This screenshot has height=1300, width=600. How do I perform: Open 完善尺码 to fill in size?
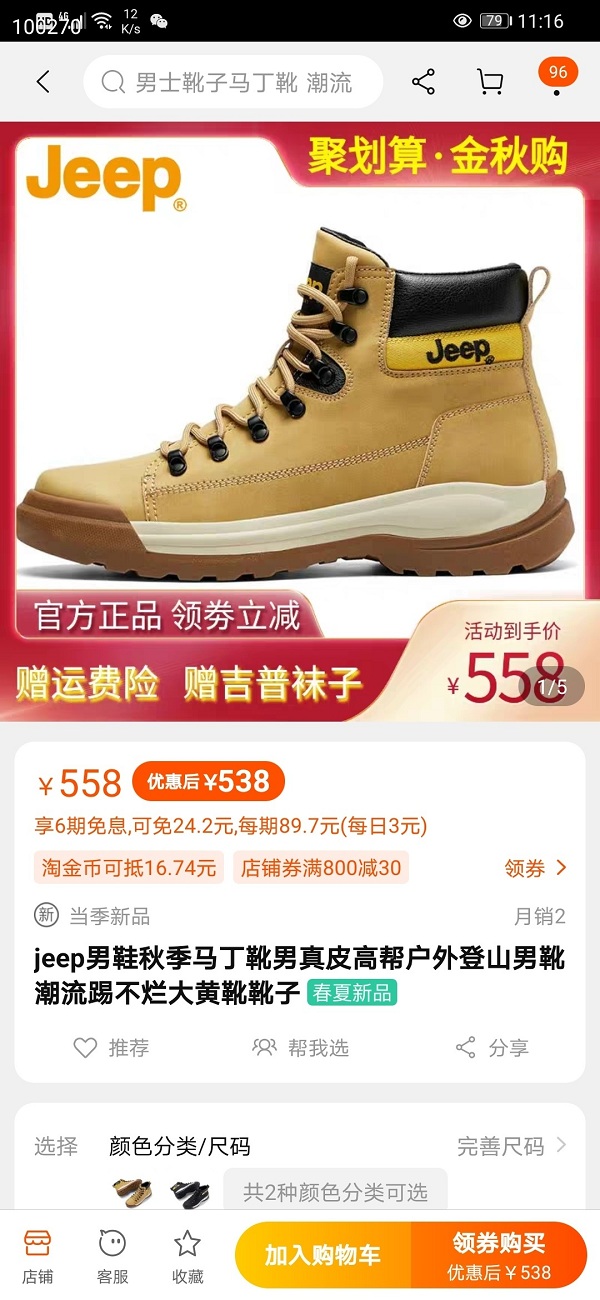click(512, 1146)
